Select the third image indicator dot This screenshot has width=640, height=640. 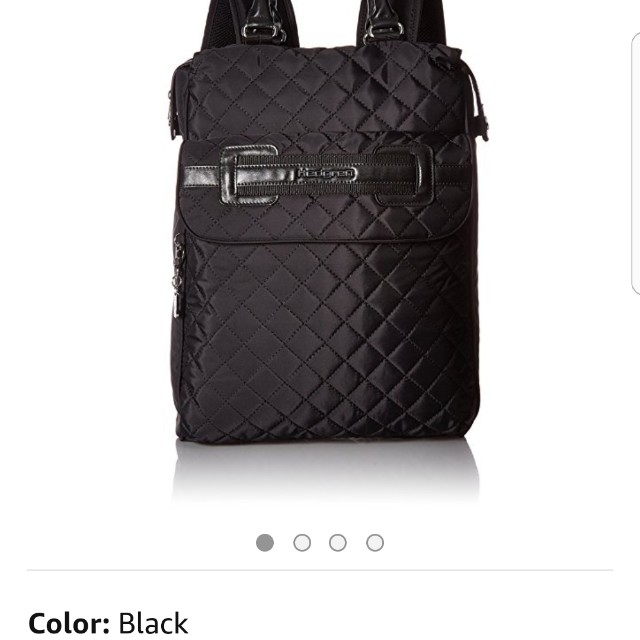click(x=338, y=543)
